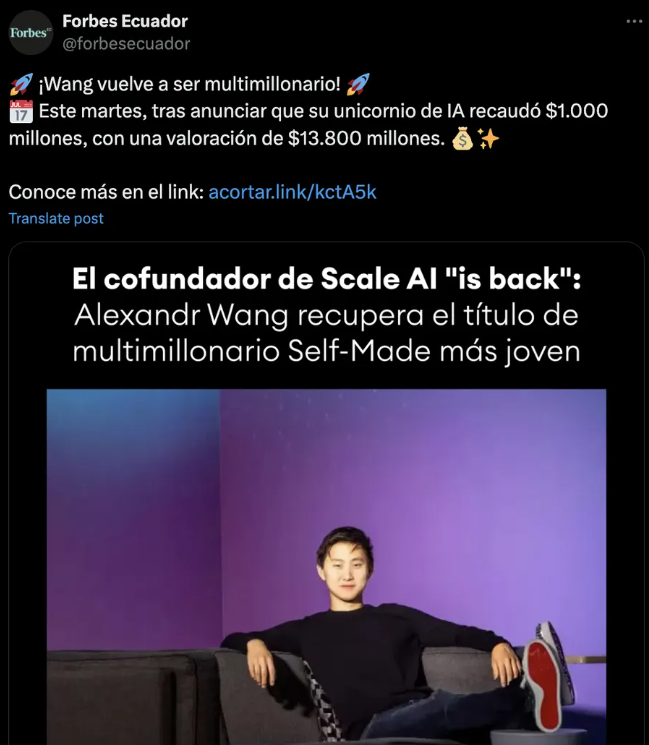The width and height of the screenshot is (649, 745).
Task: Tap Translate post
Action: coord(56,218)
